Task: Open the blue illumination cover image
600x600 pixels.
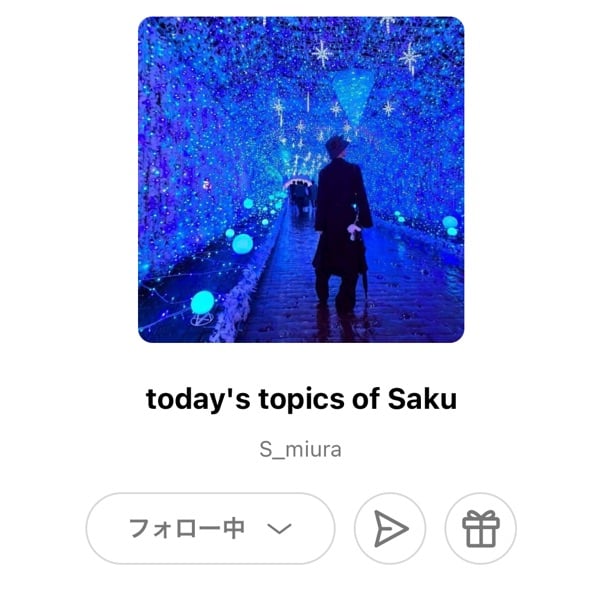Action: tap(301, 180)
